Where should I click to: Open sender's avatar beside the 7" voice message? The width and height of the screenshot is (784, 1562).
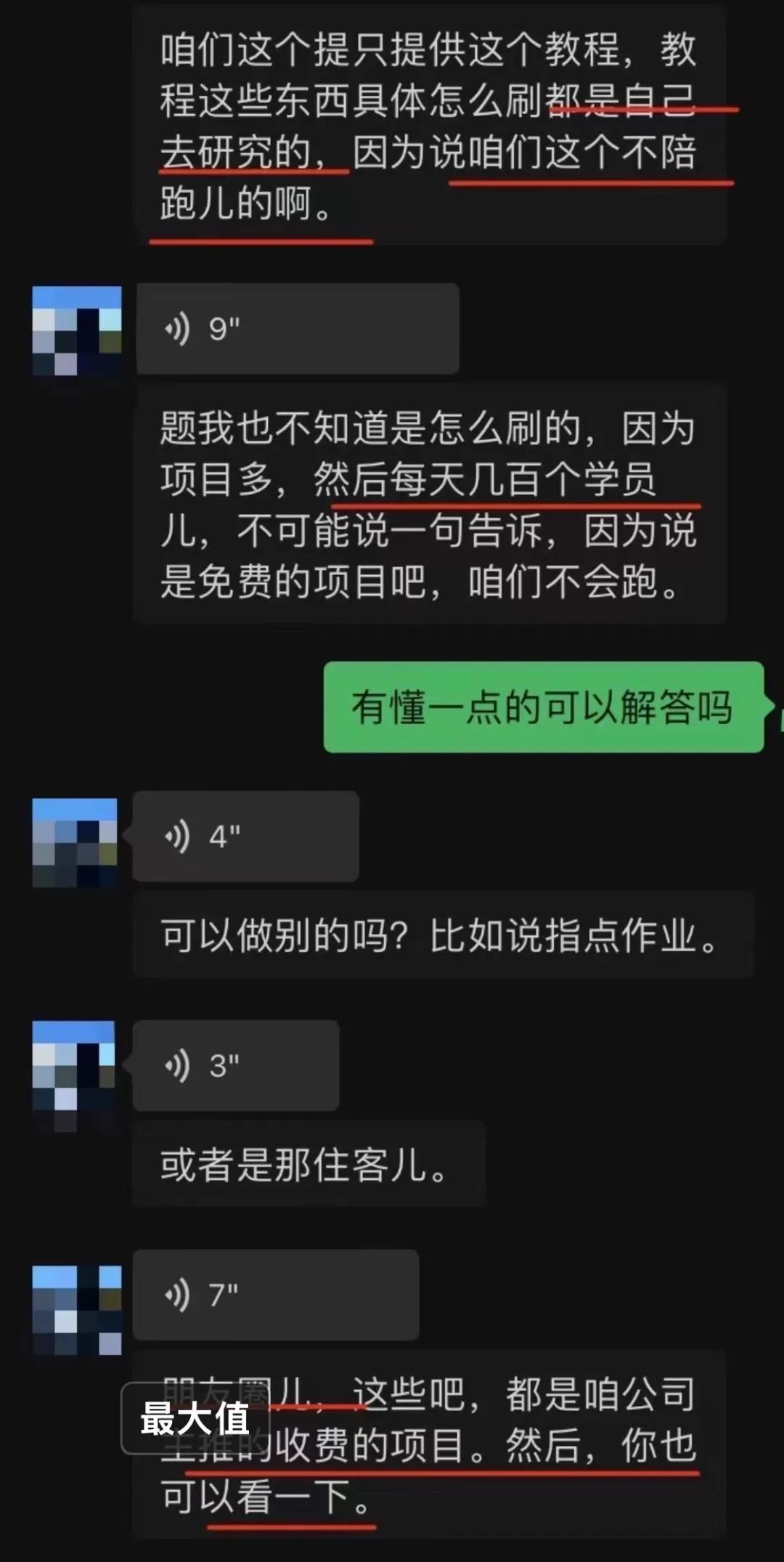pos(76,1309)
